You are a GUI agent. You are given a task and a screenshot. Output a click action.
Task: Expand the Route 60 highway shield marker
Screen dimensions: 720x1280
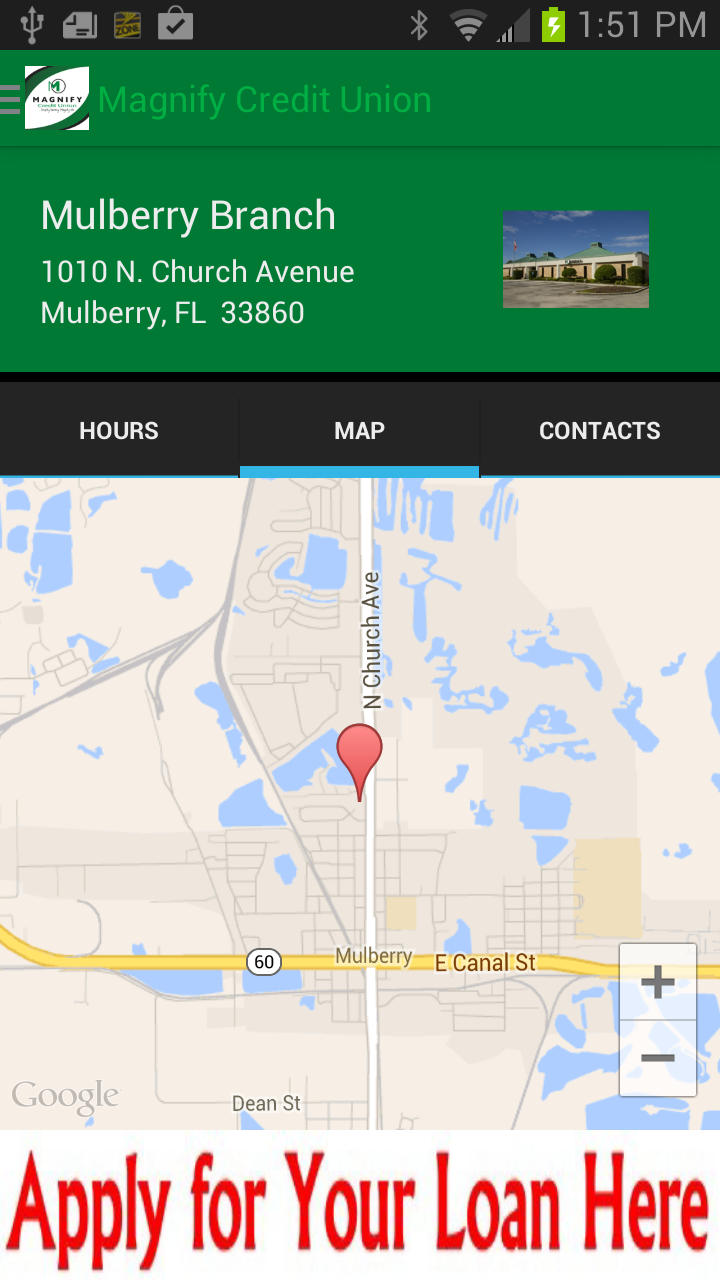(261, 963)
